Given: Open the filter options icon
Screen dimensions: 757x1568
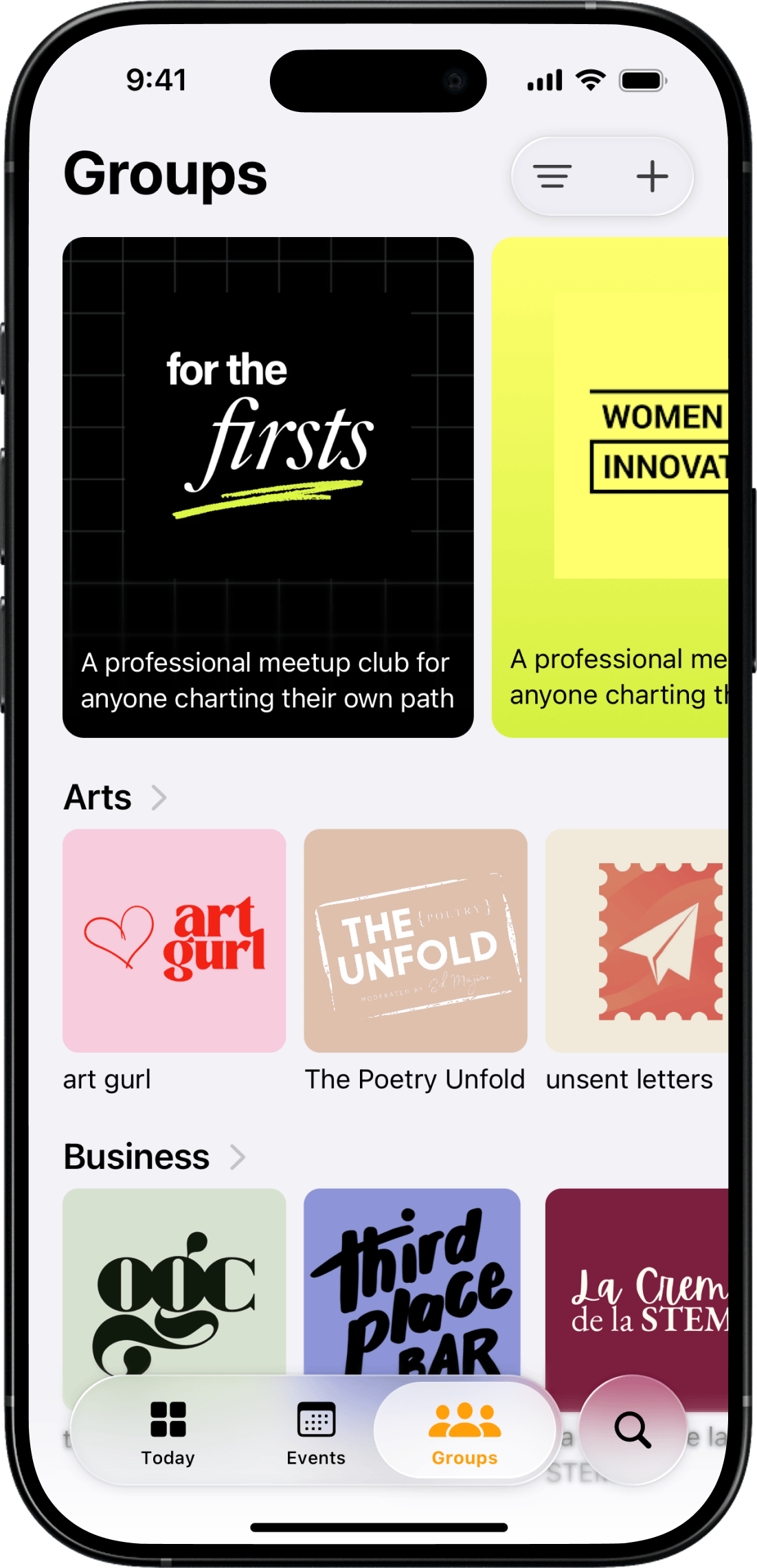Looking at the screenshot, I should tap(553, 177).
